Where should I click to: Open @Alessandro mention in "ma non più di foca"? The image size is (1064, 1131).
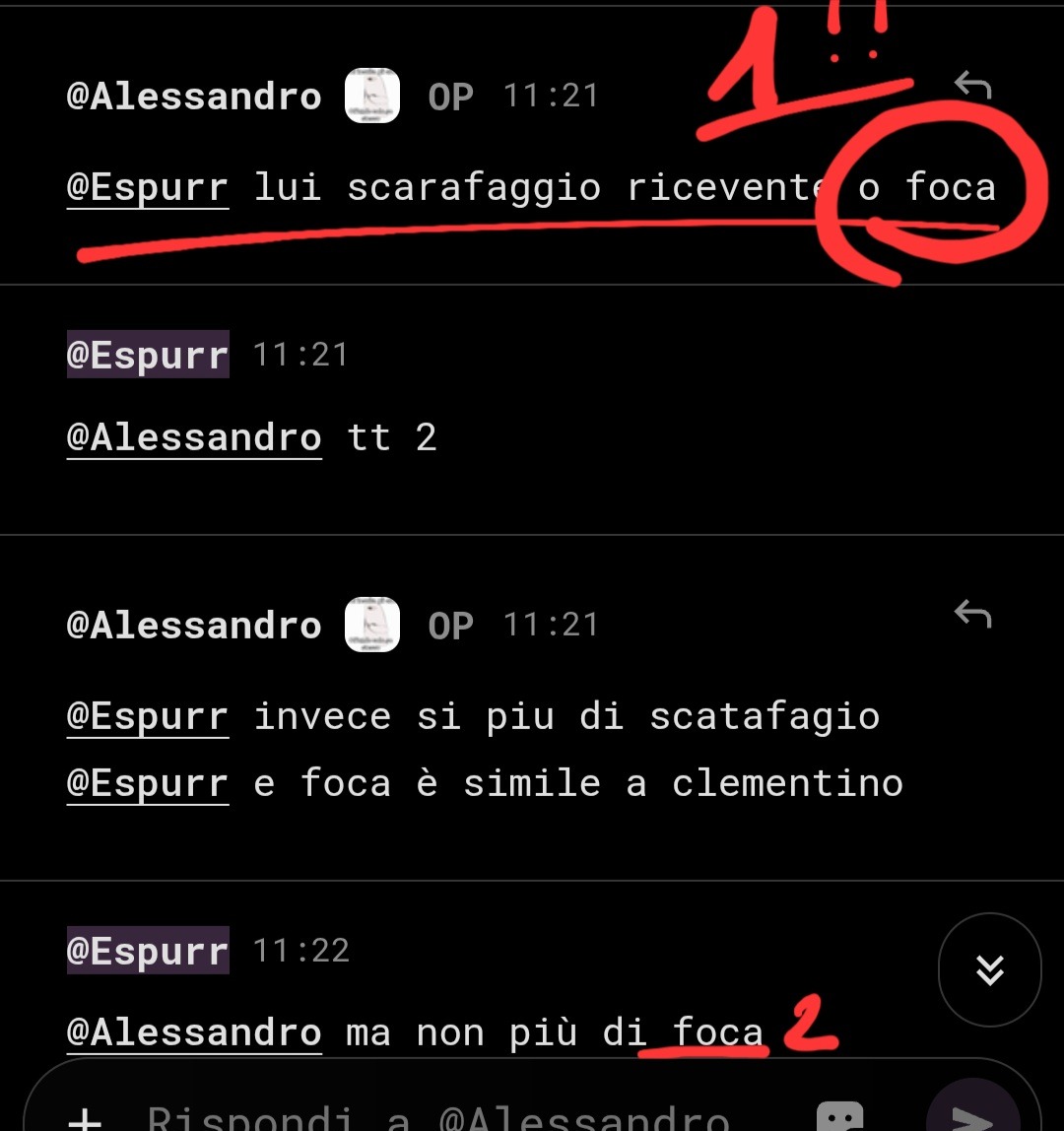tap(194, 1032)
